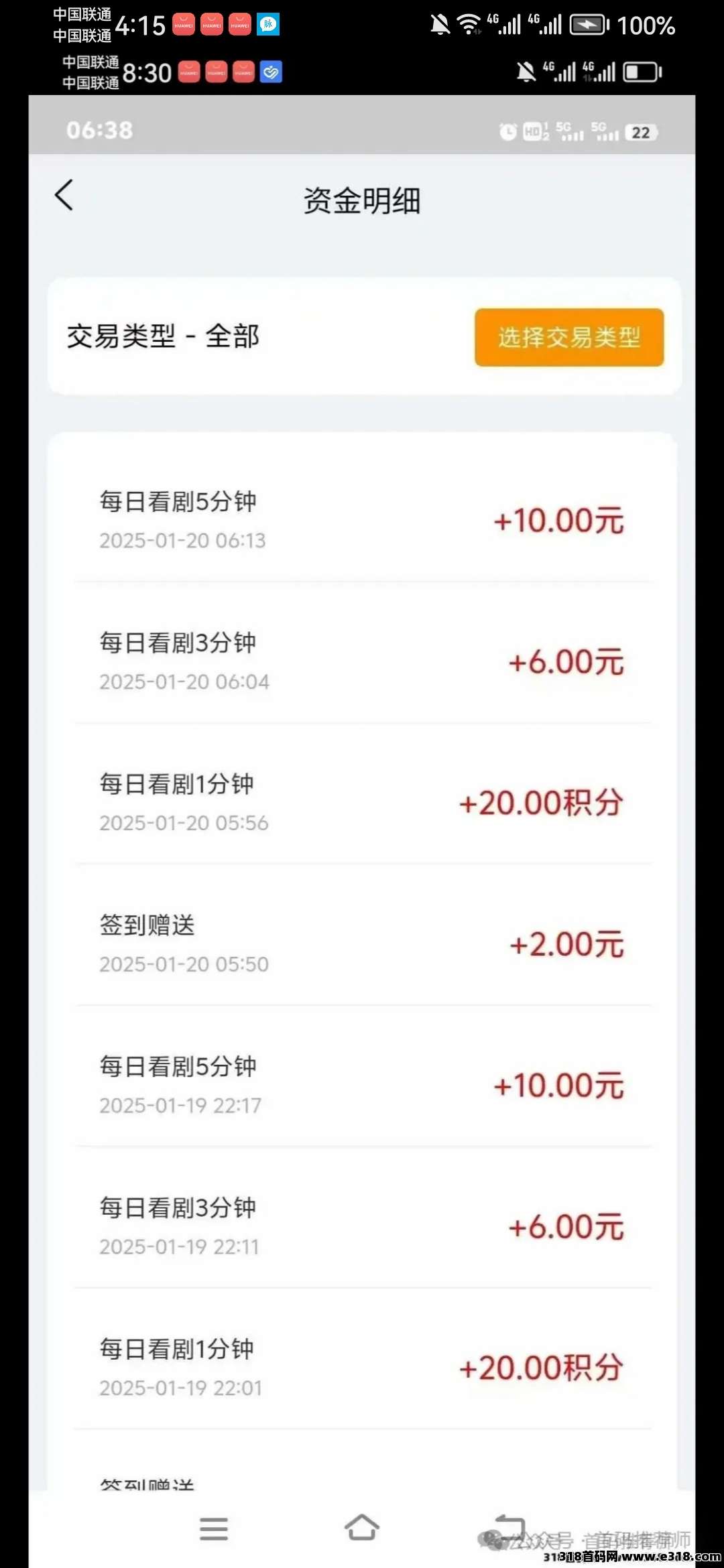Tap the system home button
Screen dimensions: 724x1568
point(362,1528)
